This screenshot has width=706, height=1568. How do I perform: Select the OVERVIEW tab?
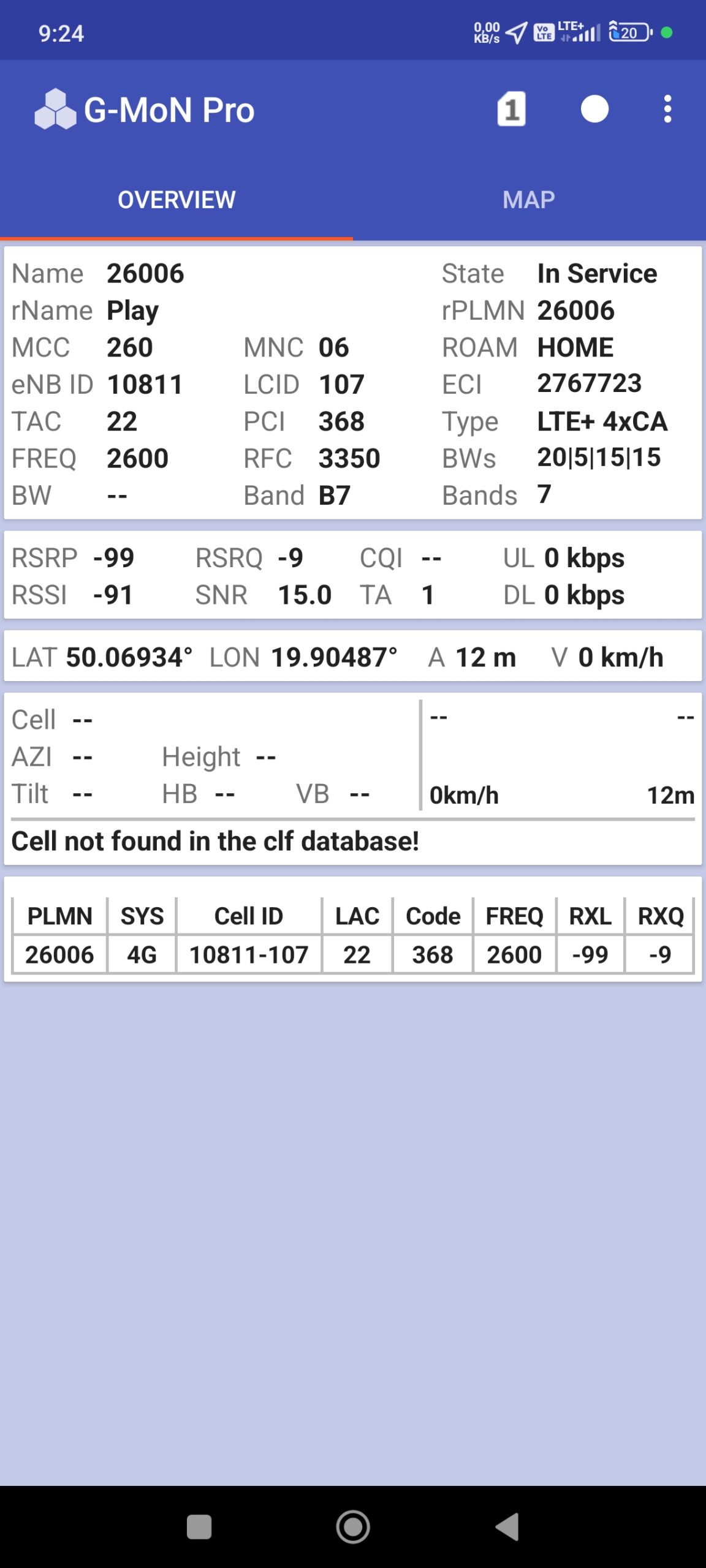(x=176, y=200)
